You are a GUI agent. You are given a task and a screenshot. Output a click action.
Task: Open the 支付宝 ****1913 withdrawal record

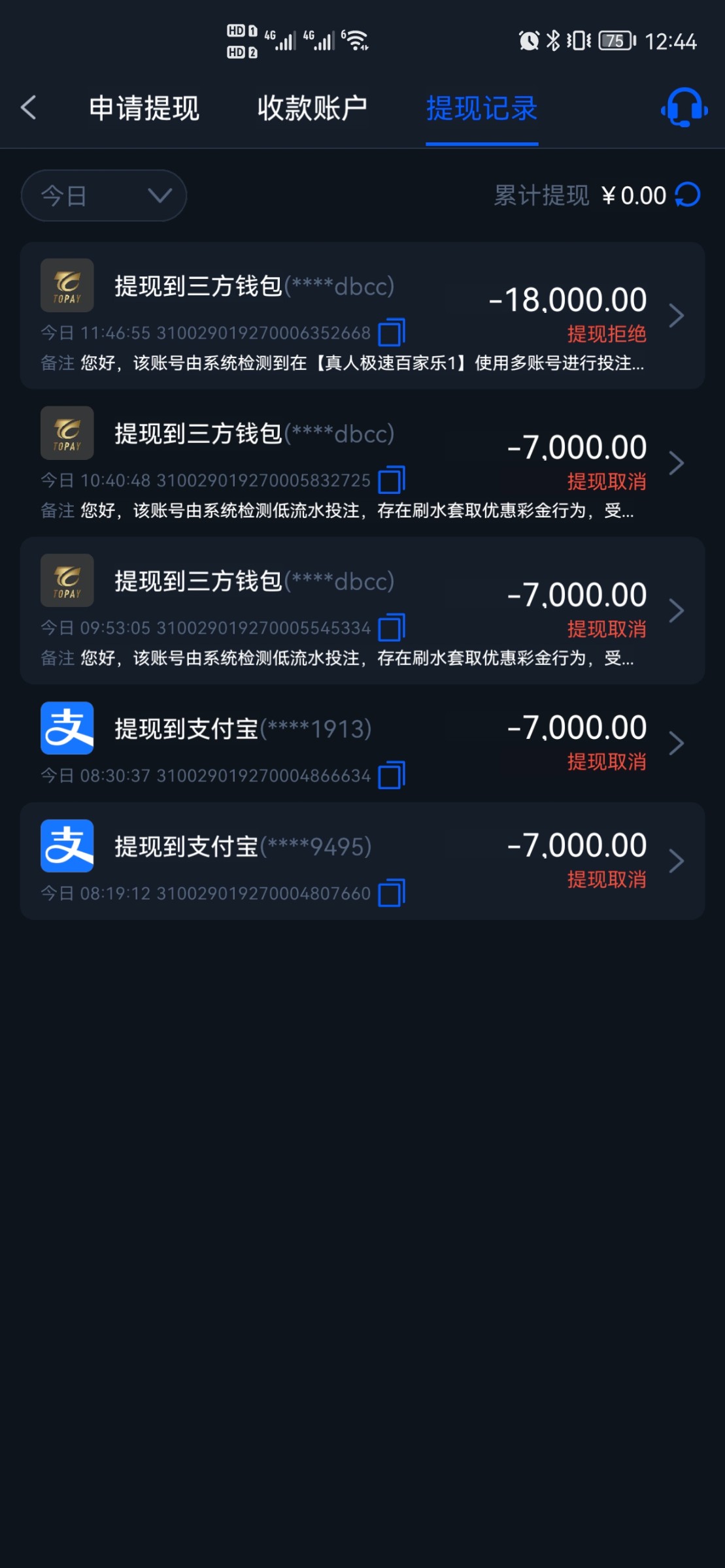(362, 743)
